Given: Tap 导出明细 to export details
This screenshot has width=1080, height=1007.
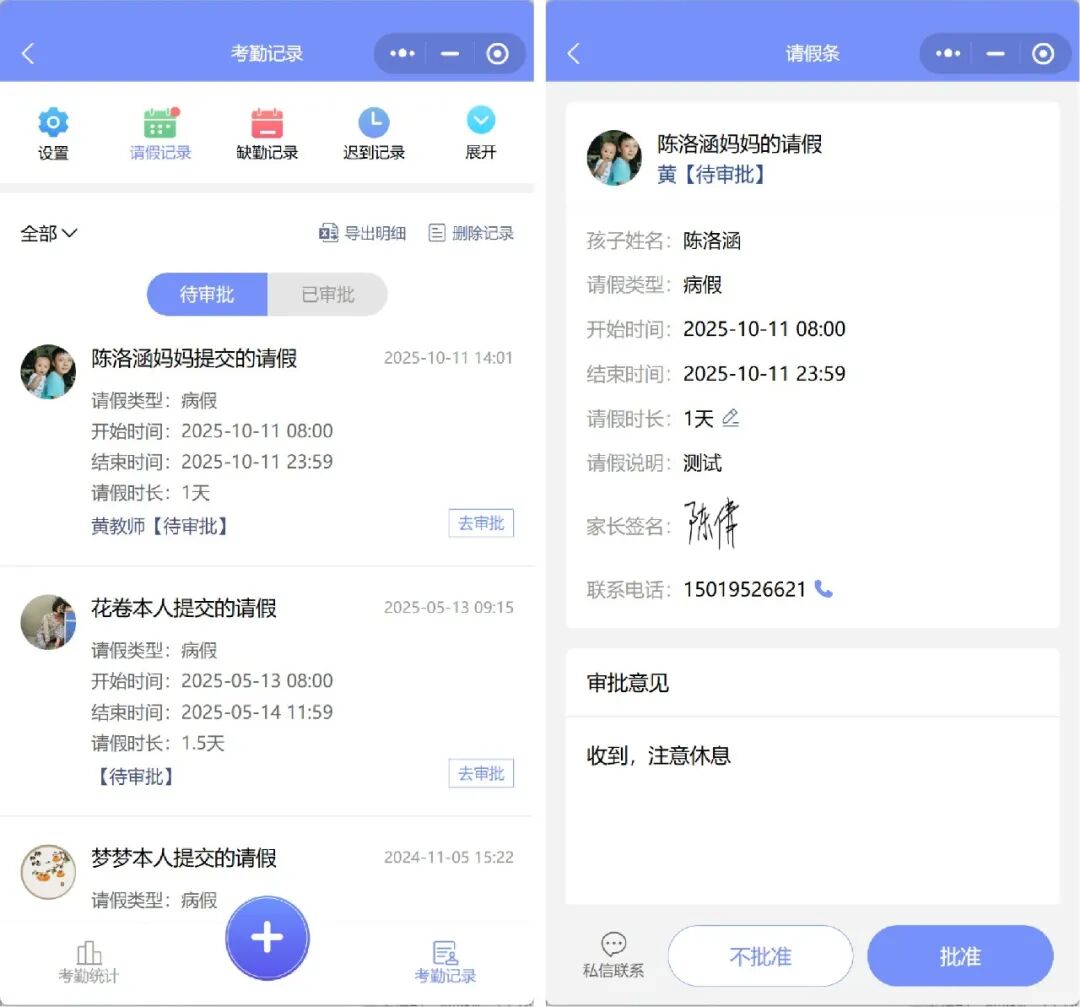Looking at the screenshot, I should click(362, 233).
